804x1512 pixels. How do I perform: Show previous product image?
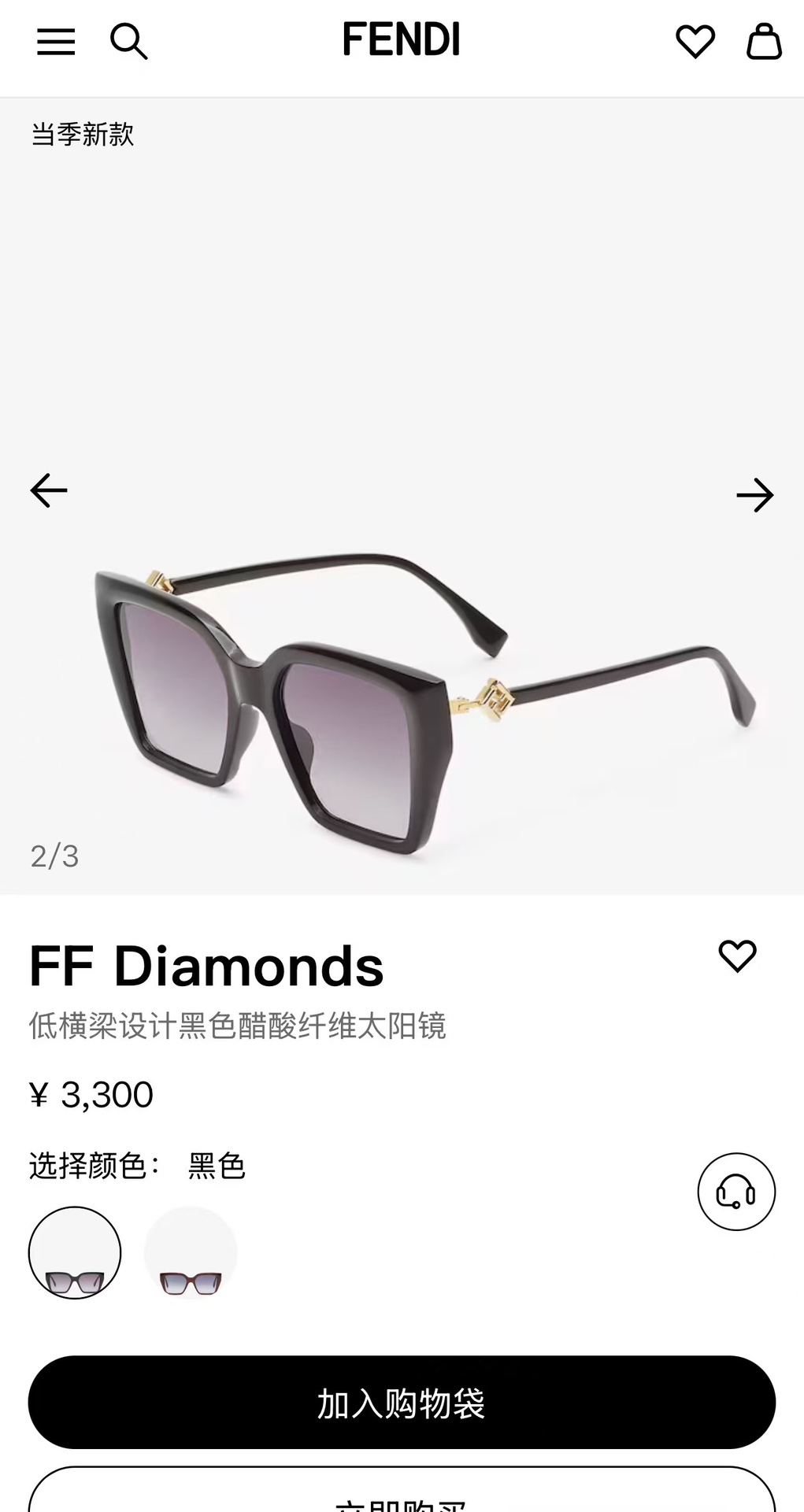(49, 490)
